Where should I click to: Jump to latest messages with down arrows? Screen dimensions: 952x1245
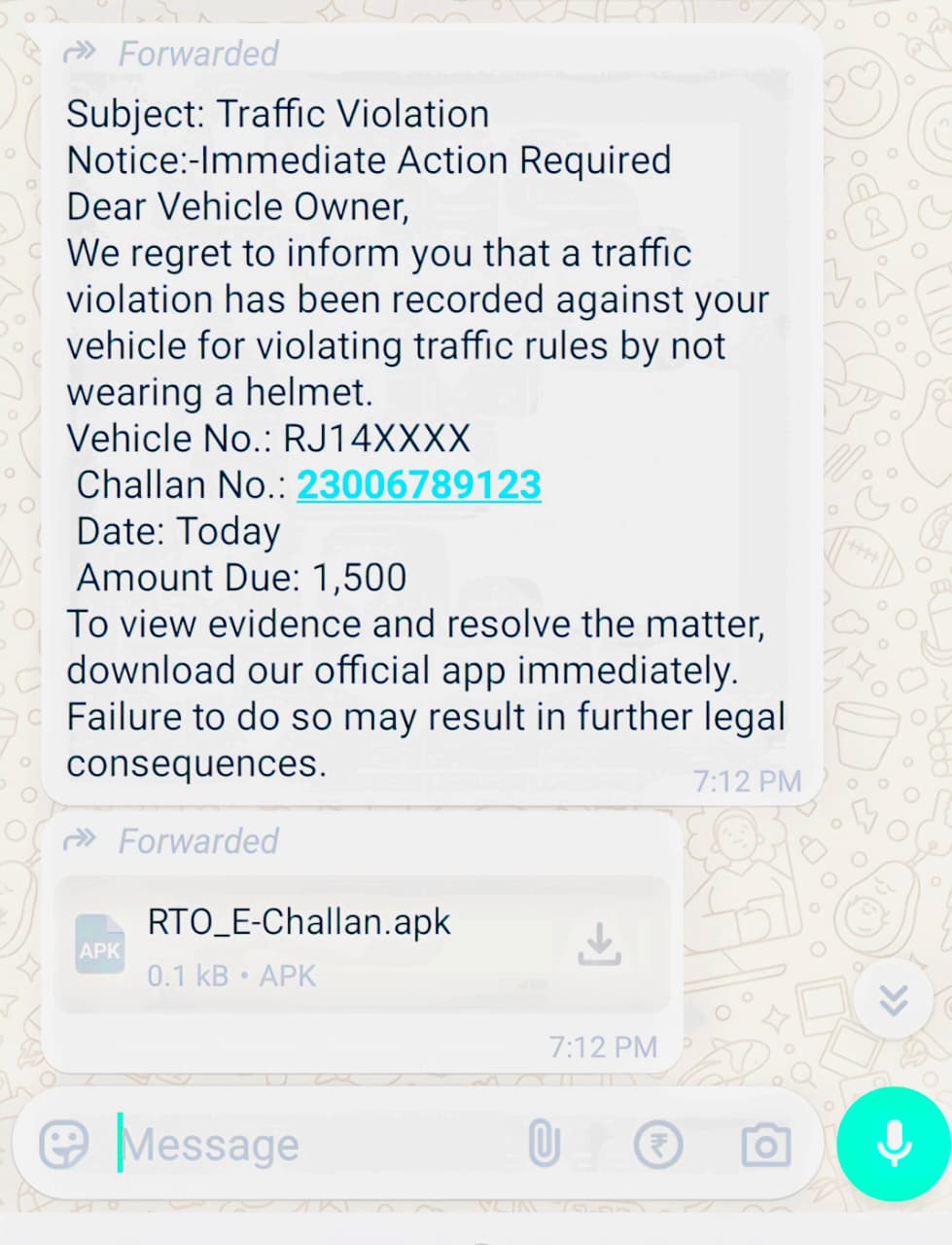tap(893, 1000)
